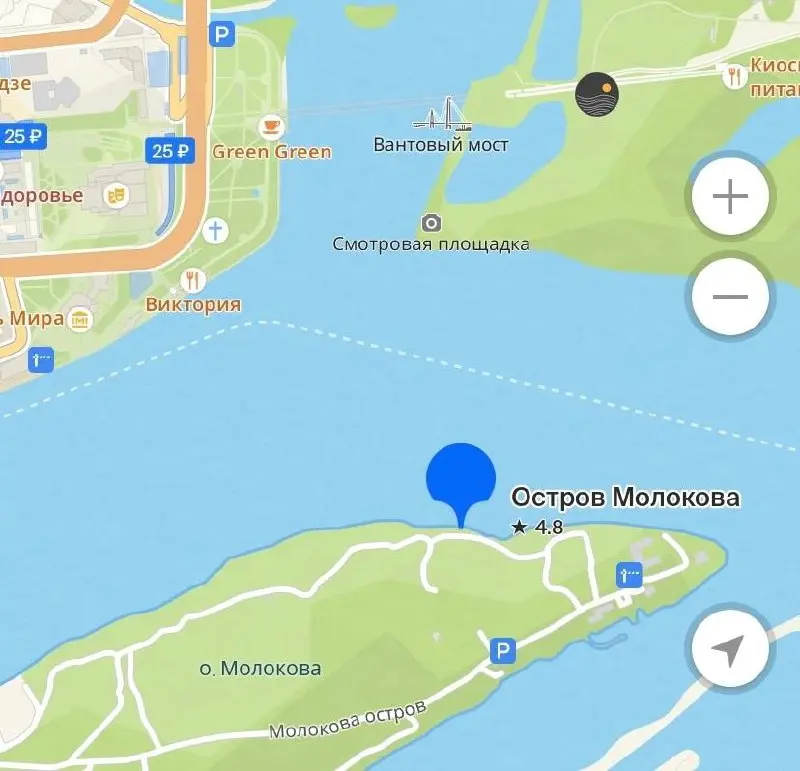Tap the church cross marker
The width and height of the screenshot is (800, 771).
coord(215,231)
